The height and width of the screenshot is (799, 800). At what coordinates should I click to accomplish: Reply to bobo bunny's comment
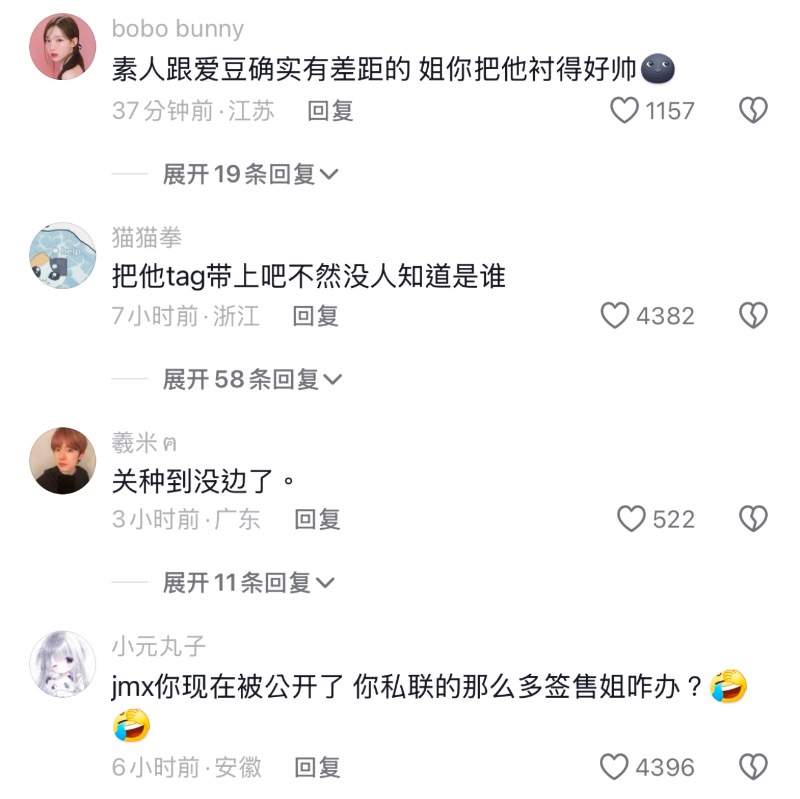point(330,110)
